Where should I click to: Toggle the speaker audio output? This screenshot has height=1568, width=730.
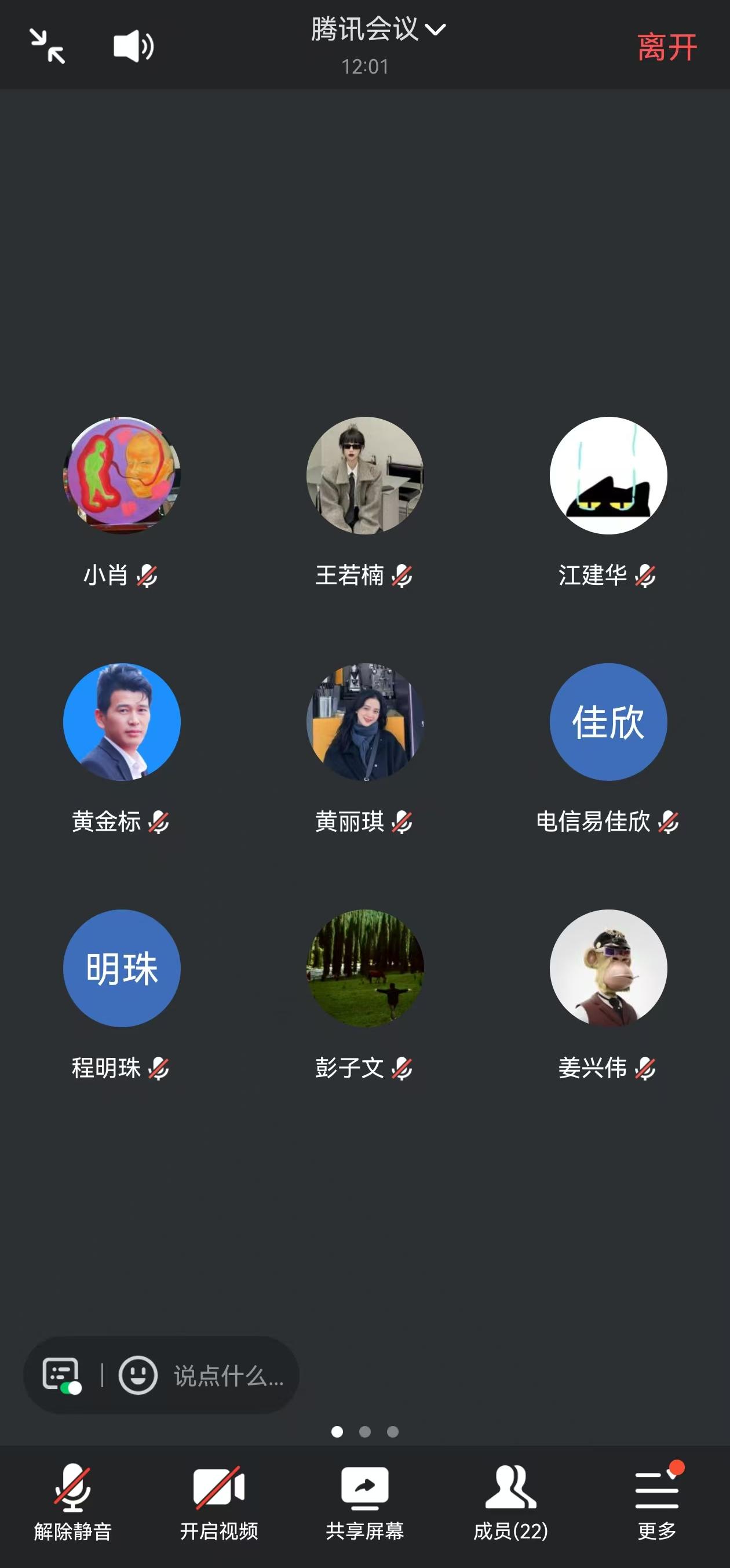pyautogui.click(x=133, y=46)
